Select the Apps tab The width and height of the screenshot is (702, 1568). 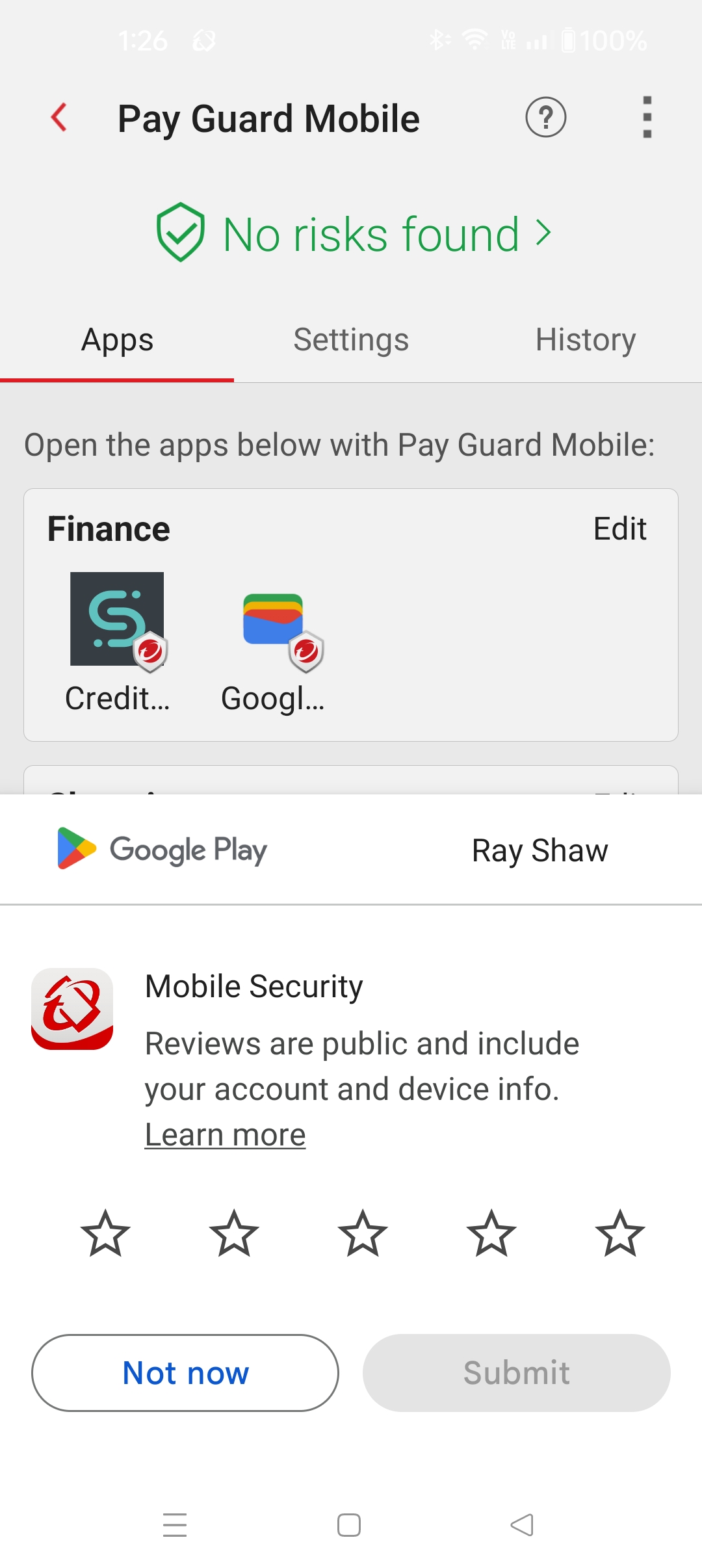(116, 339)
